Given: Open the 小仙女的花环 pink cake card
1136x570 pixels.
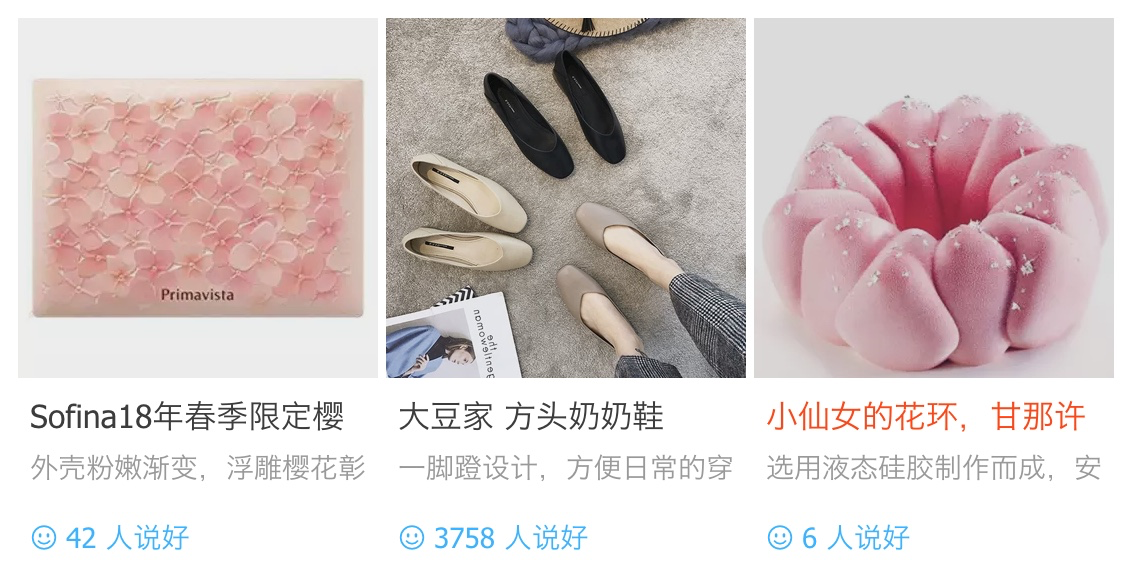Looking at the screenshot, I should (933, 198).
